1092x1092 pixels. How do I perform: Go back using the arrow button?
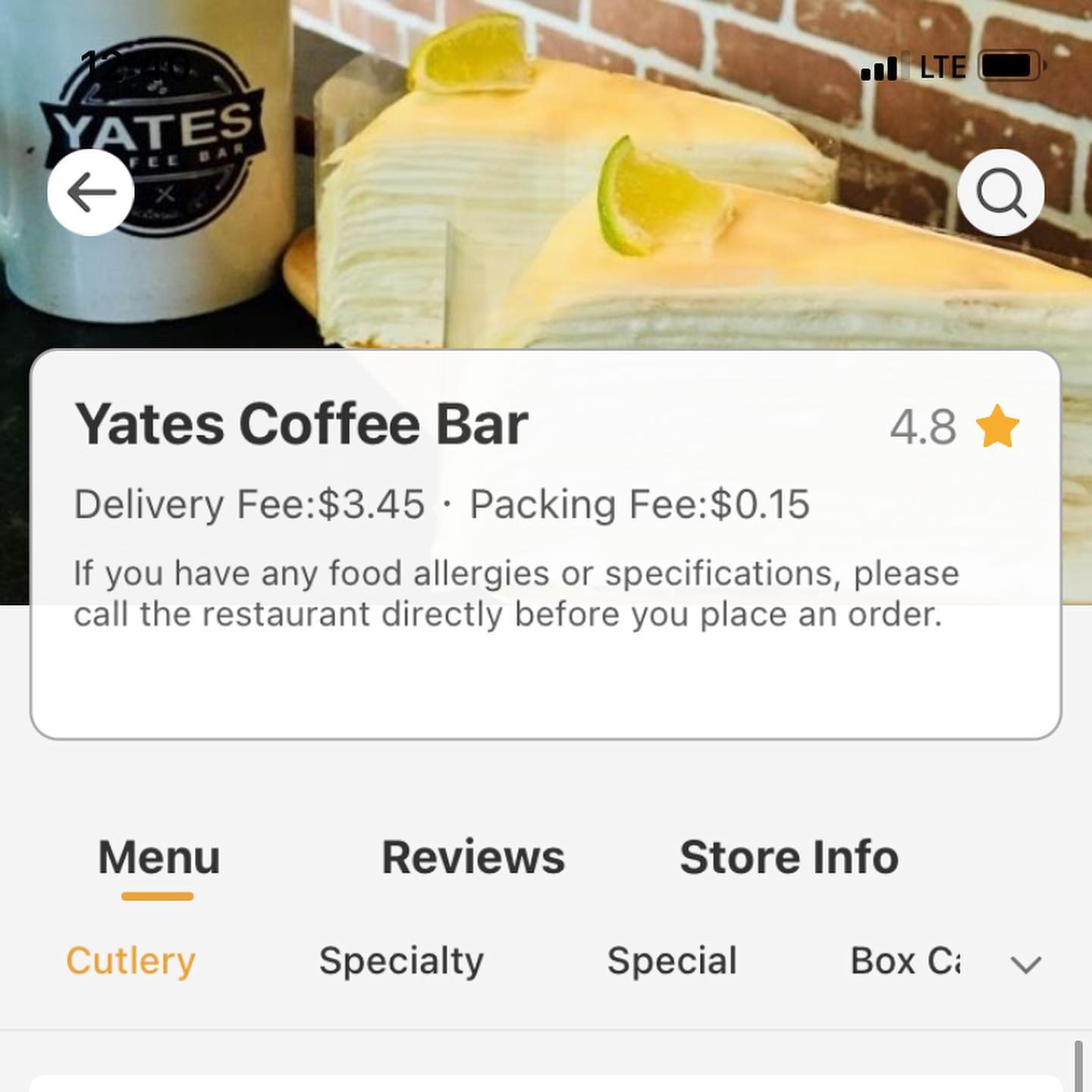[x=91, y=193]
